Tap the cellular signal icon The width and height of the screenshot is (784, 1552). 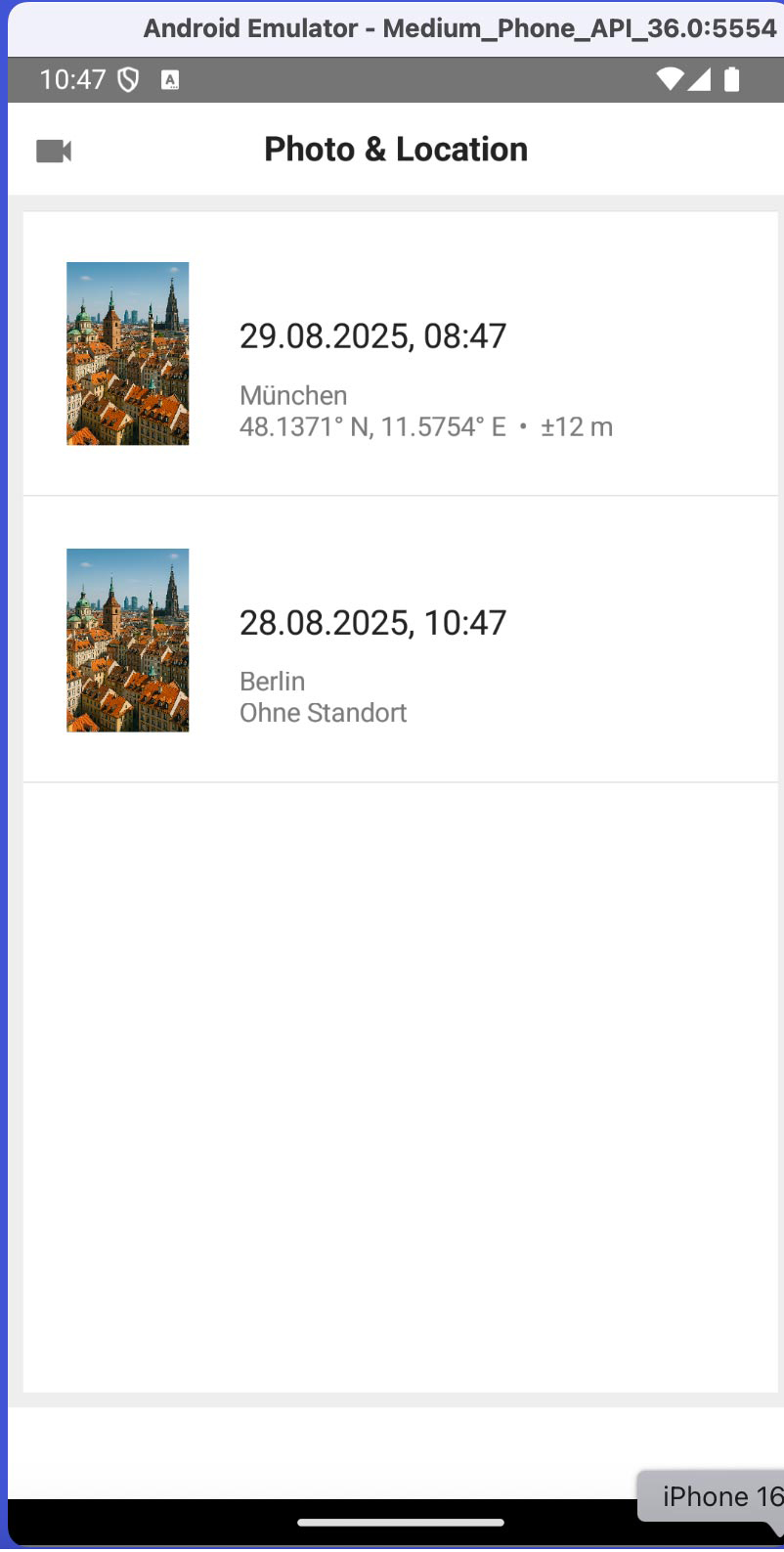703,79
